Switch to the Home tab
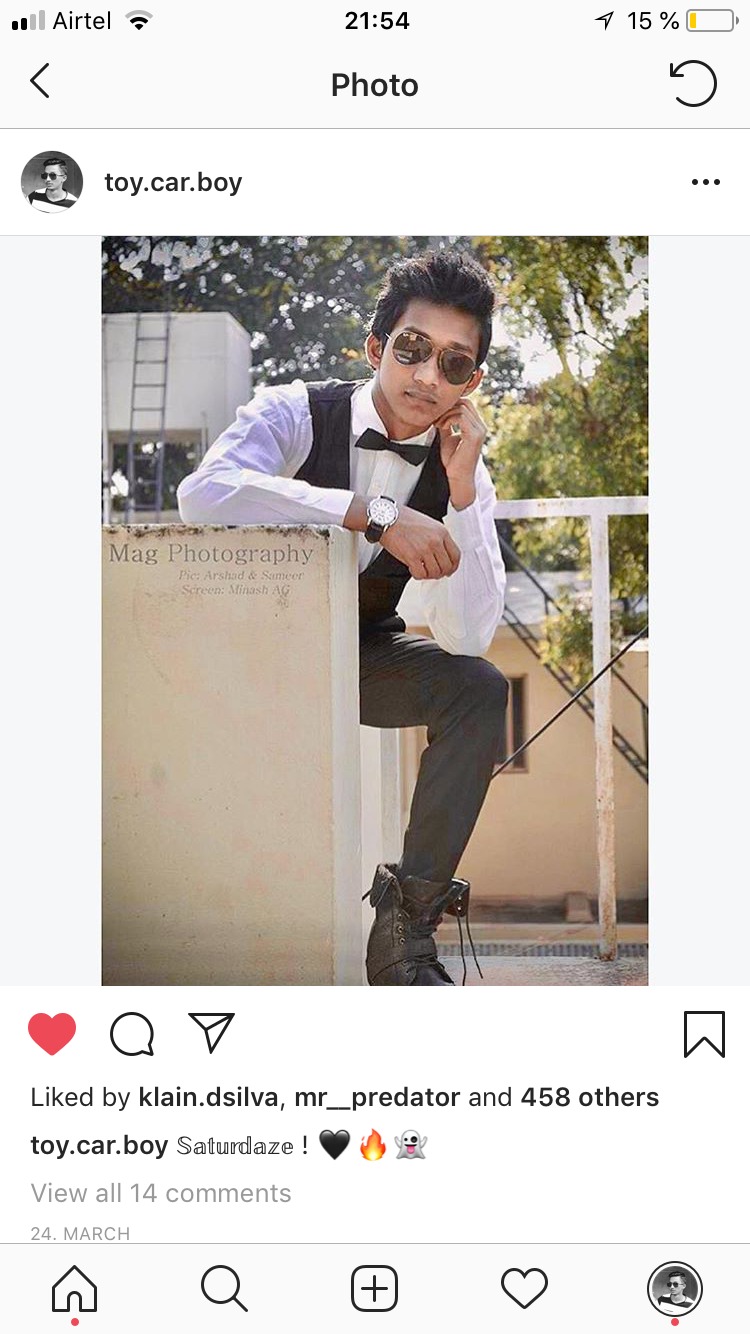This screenshot has height=1334, width=750. click(75, 1288)
